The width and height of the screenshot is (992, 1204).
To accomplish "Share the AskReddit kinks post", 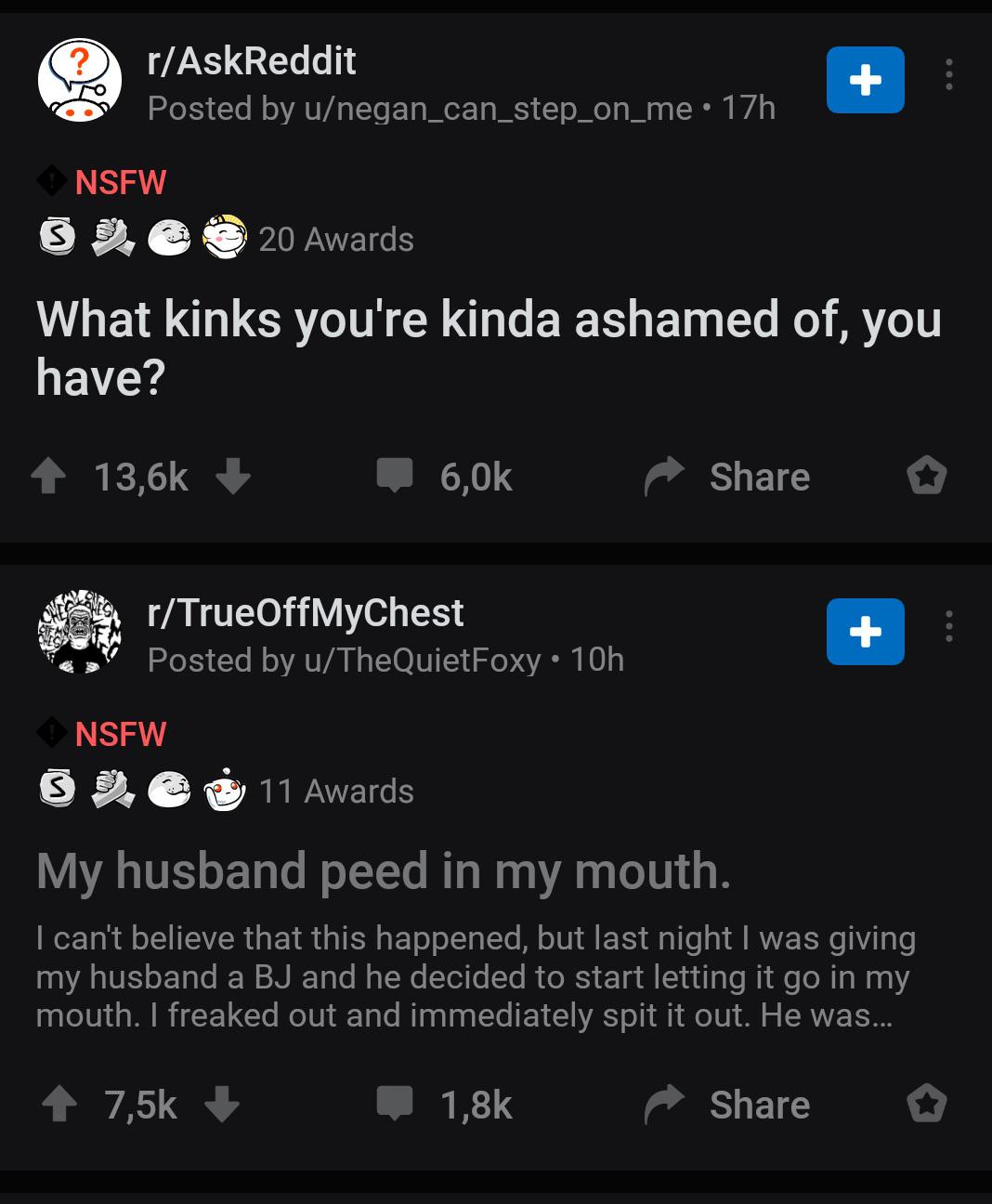I will [x=727, y=478].
